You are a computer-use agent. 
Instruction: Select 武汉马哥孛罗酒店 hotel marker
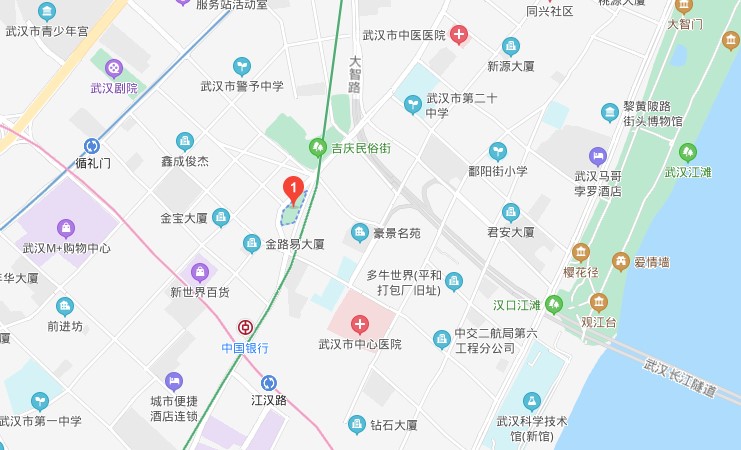pos(598,156)
